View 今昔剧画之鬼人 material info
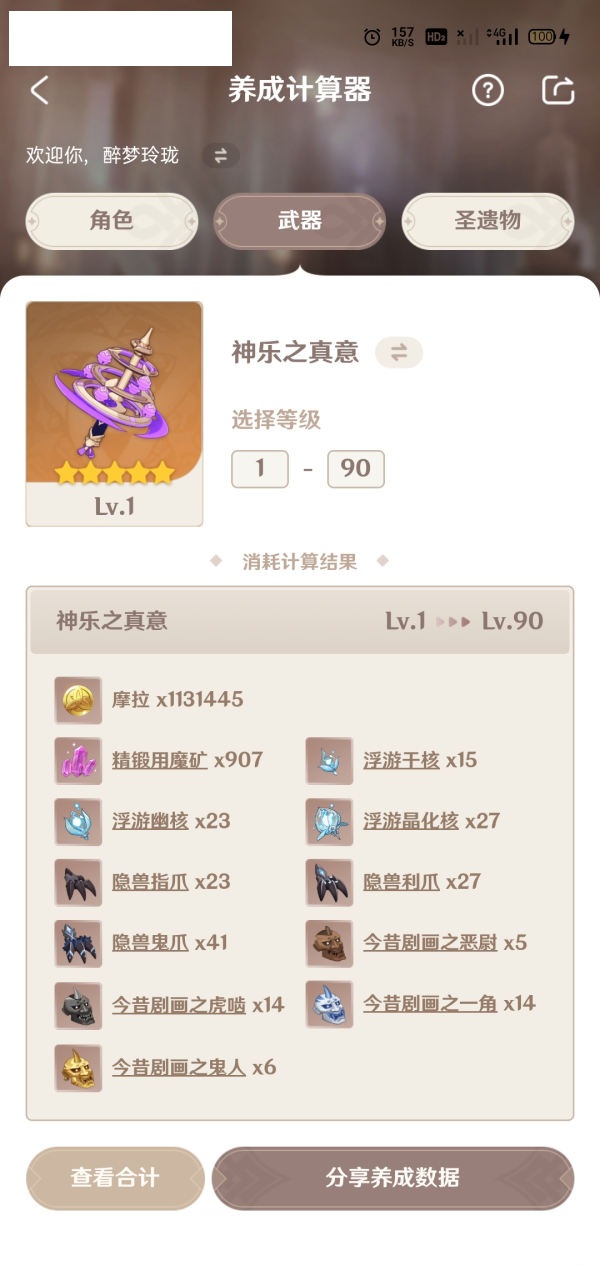Viewport: 600px width, 1265px height. 179,1067
